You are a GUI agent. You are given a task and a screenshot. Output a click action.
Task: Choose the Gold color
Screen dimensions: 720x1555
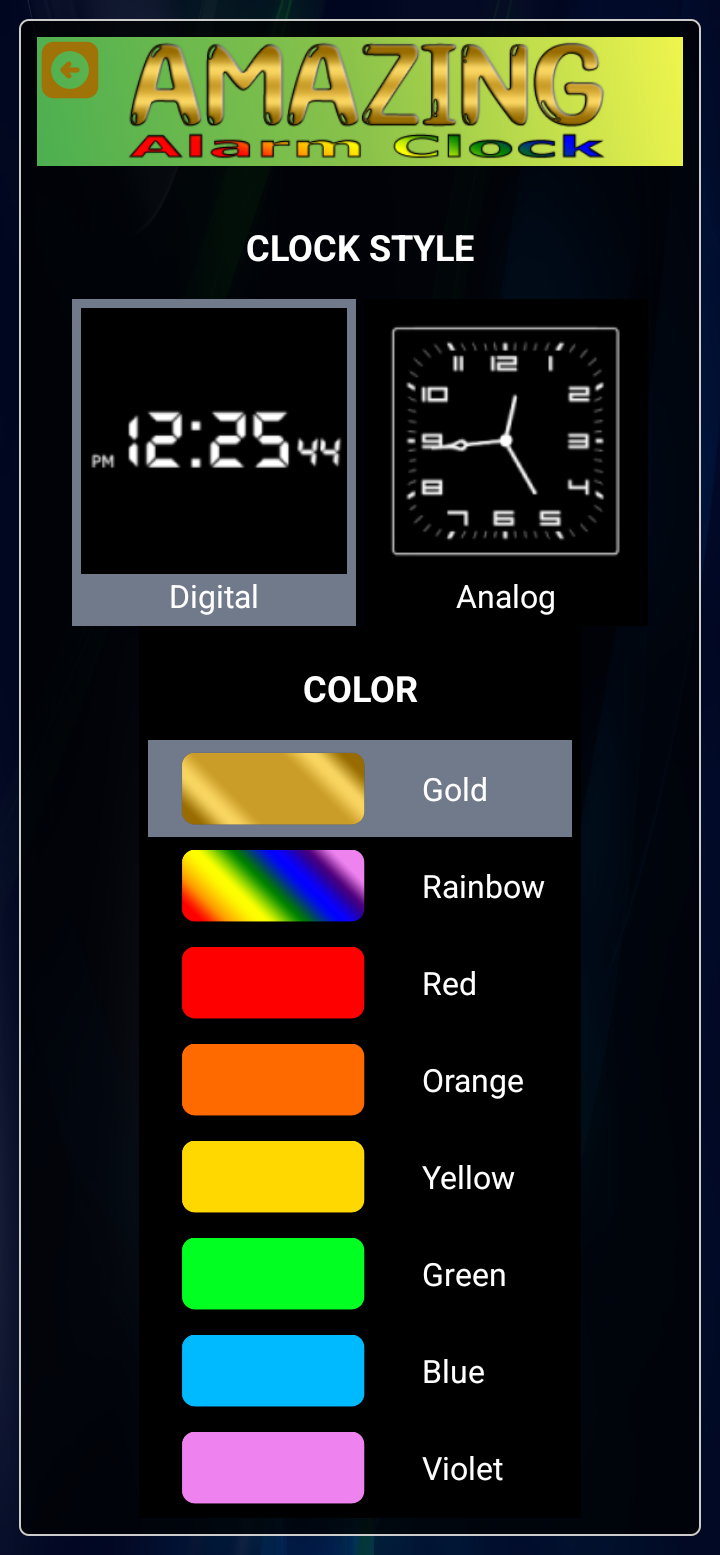[x=360, y=789]
